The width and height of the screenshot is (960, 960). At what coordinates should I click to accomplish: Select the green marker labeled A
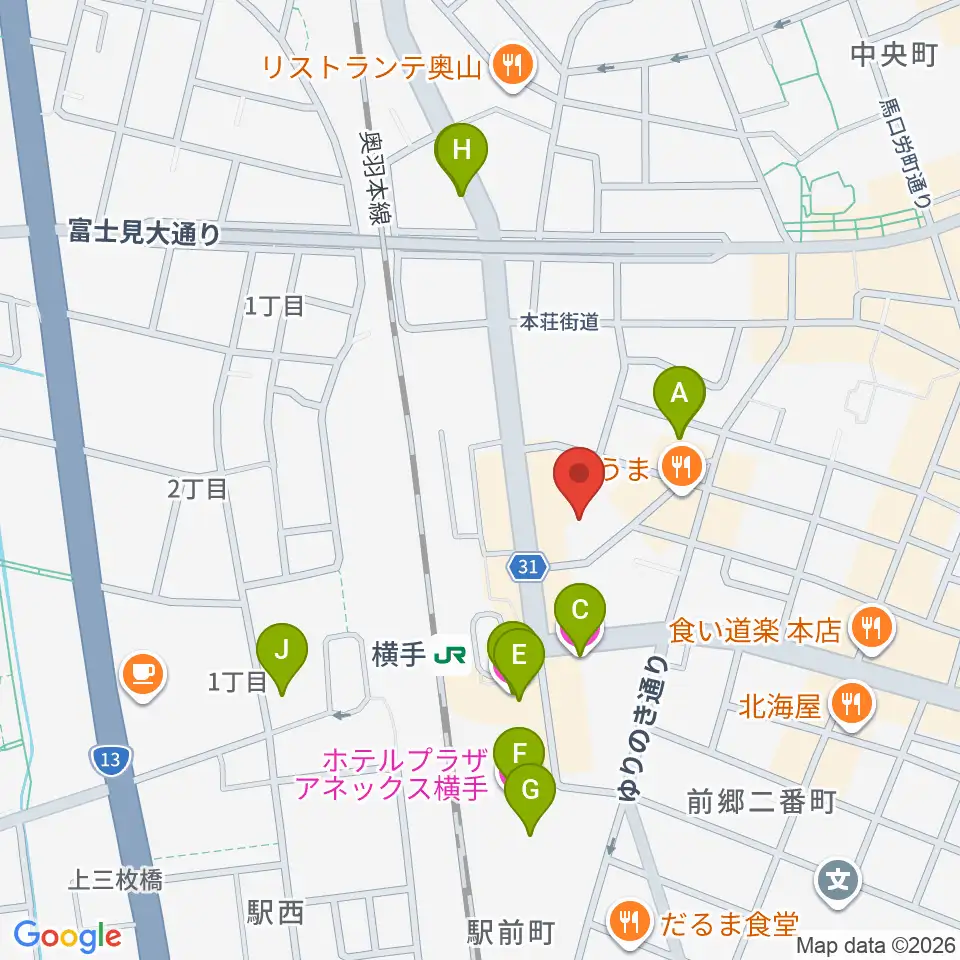tap(679, 401)
